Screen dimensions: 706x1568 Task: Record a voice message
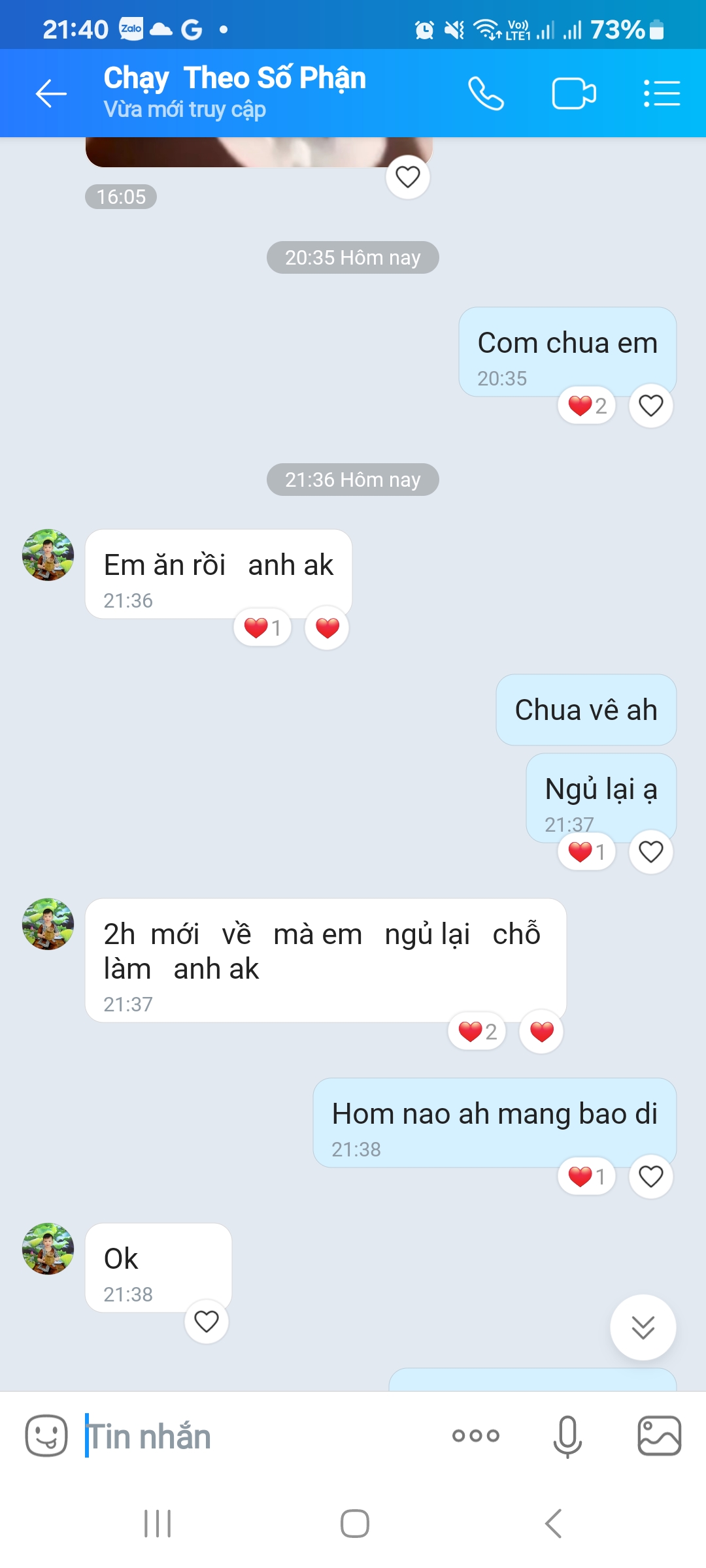[567, 1435]
